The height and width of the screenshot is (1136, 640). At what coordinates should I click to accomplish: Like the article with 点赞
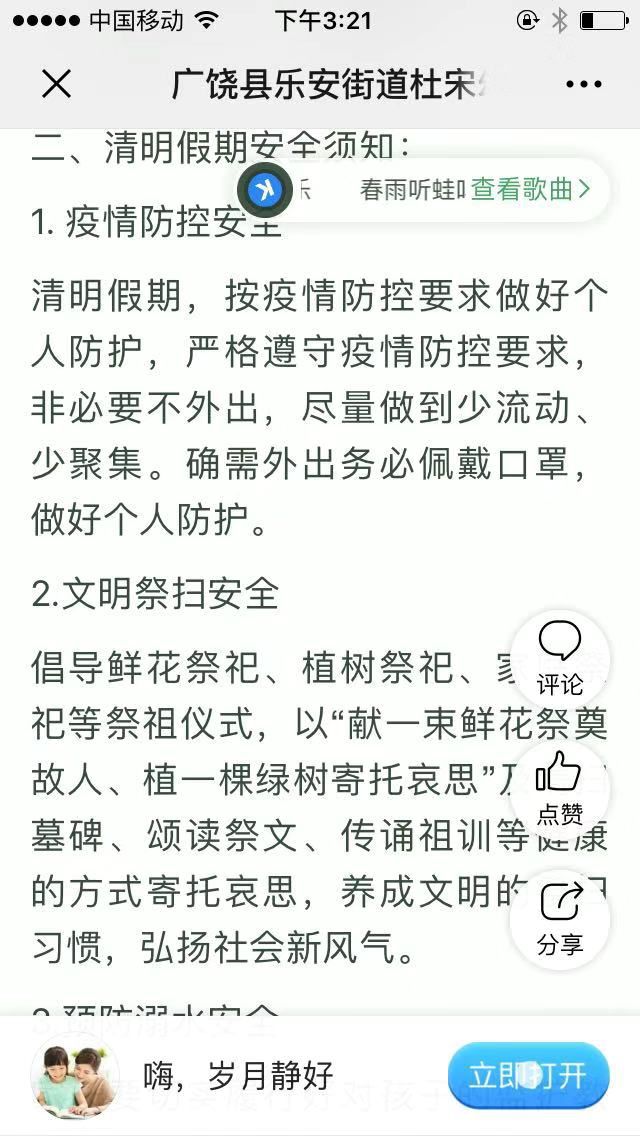560,786
